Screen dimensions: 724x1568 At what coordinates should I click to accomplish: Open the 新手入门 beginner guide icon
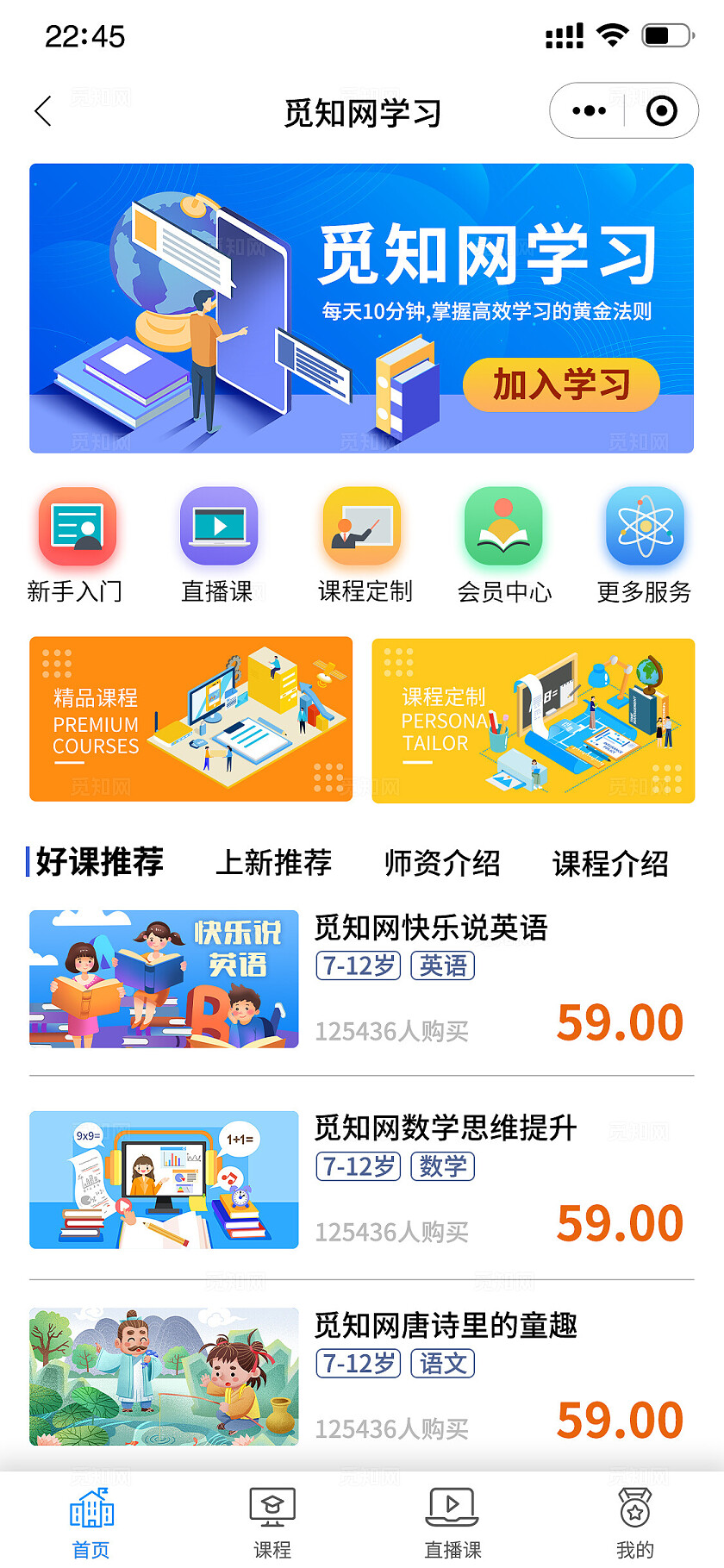tap(76, 528)
